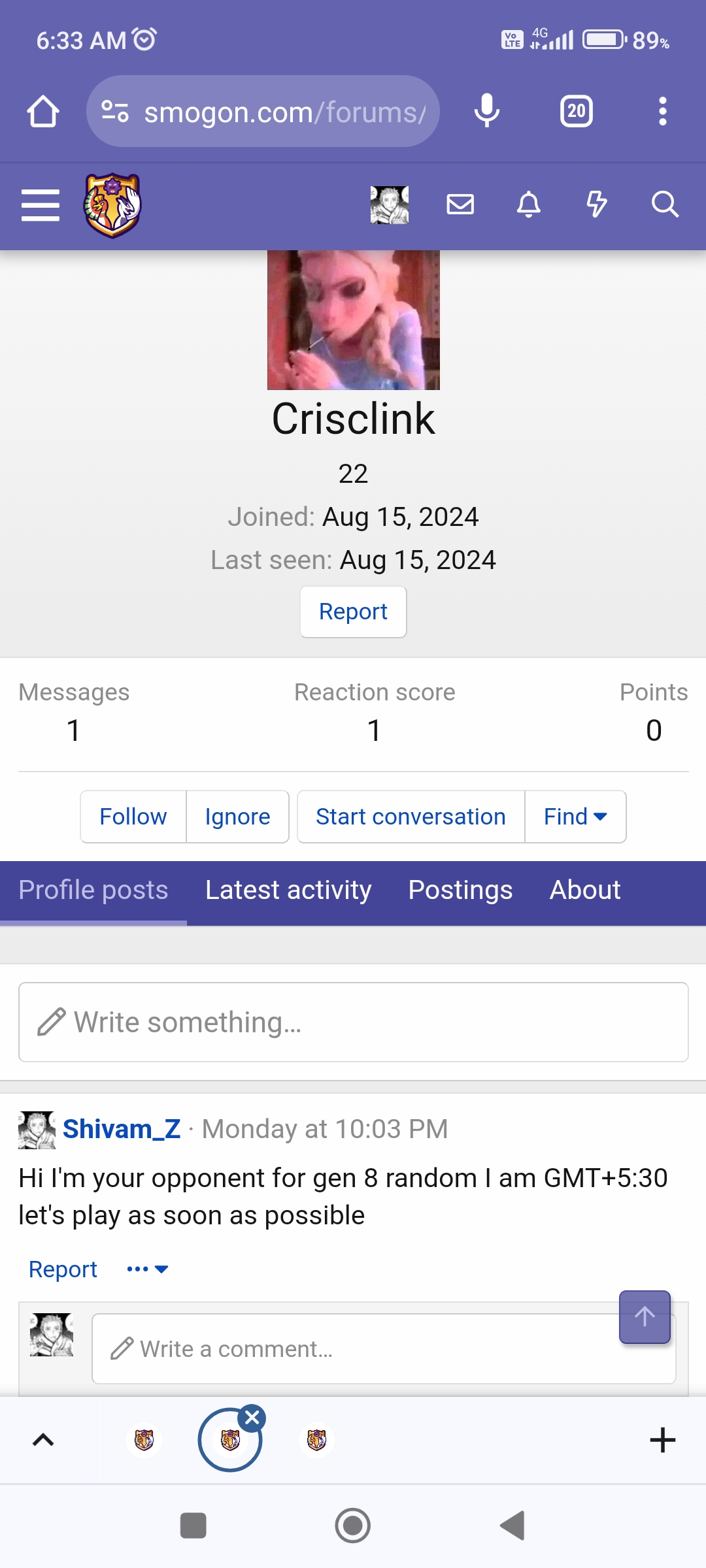Viewport: 706px width, 1568px height.
Task: Switch to the Postings tab
Action: [460, 890]
